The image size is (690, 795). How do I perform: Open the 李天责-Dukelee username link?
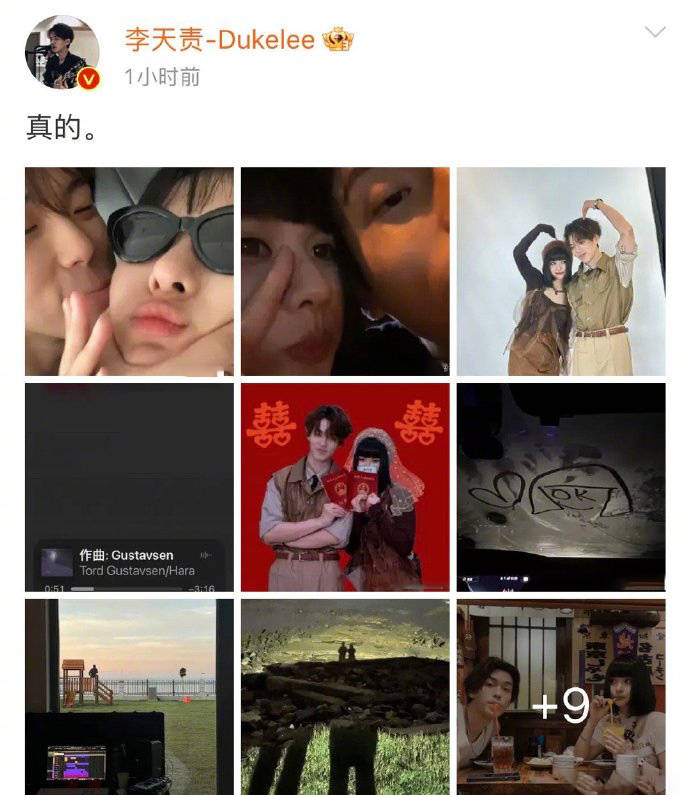(x=218, y=40)
